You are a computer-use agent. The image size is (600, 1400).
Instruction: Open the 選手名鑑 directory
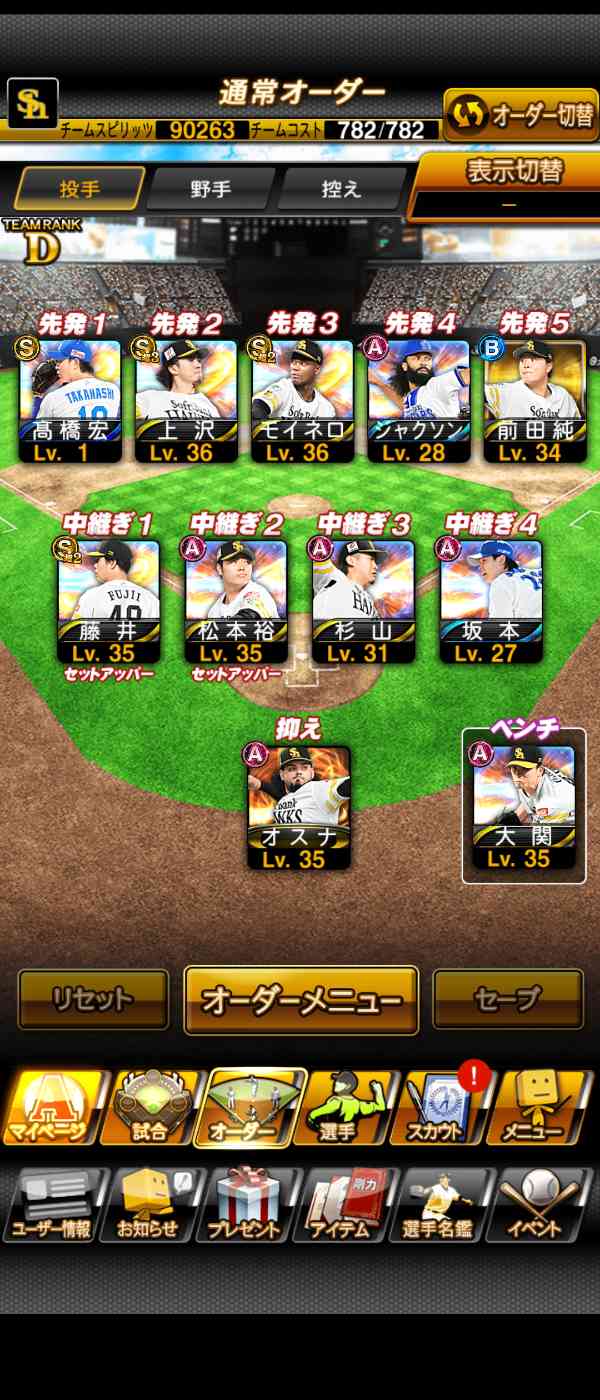440,1206
